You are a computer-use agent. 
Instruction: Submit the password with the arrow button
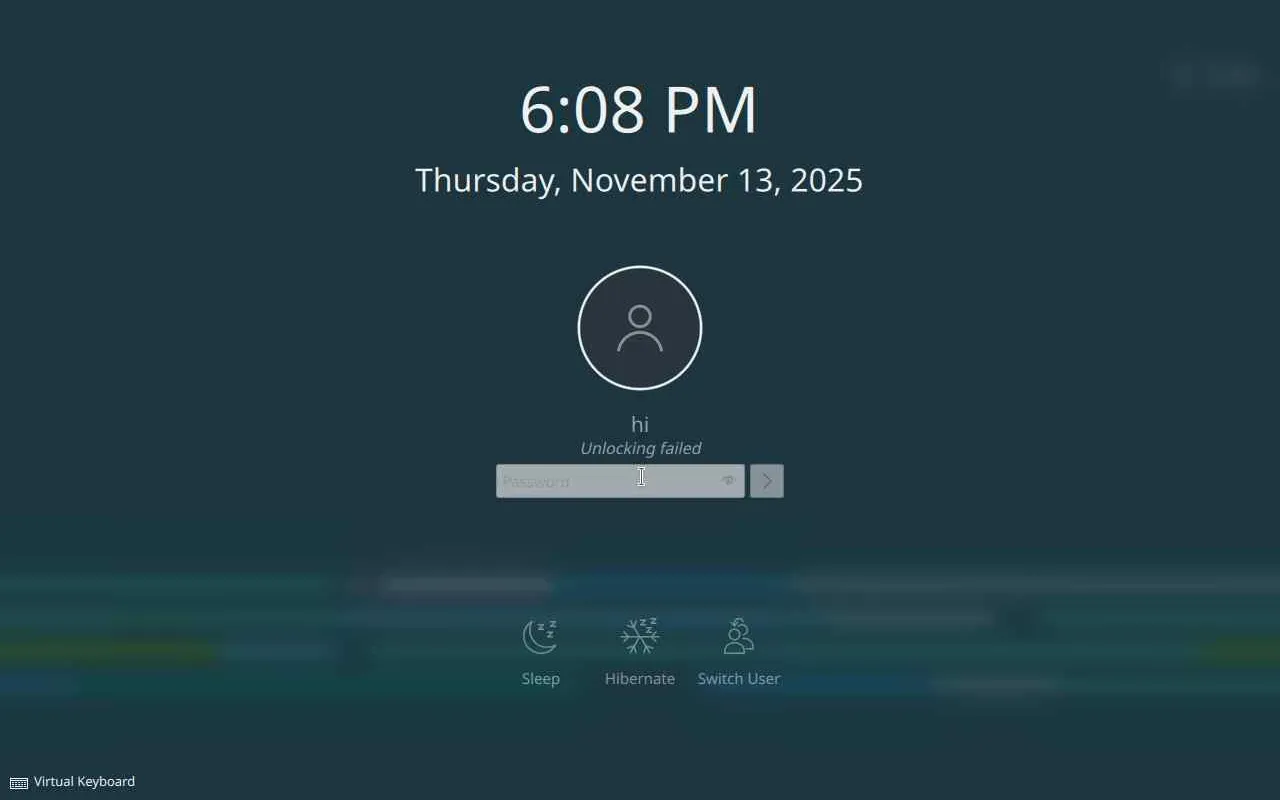tap(767, 481)
